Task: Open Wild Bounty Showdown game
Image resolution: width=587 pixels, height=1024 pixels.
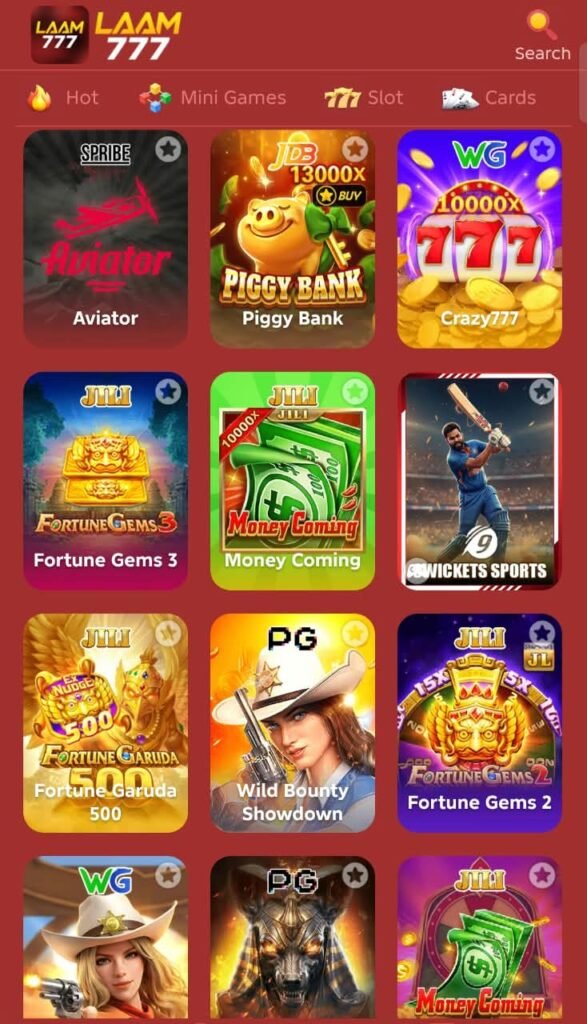Action: pyautogui.click(x=293, y=723)
